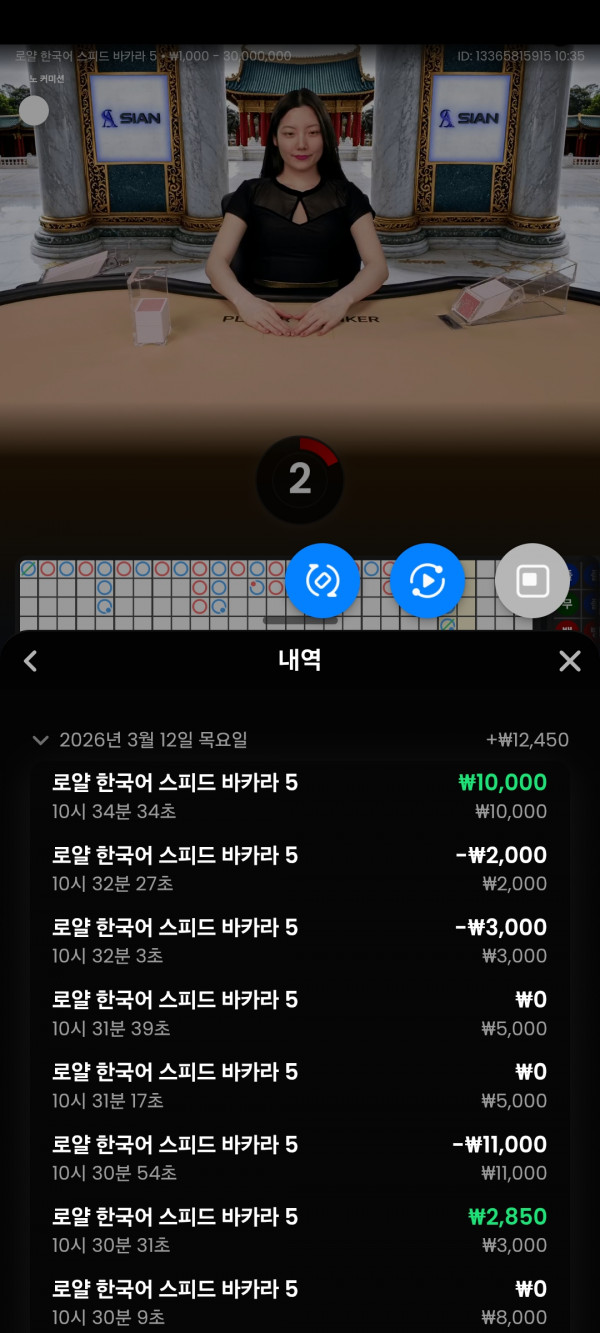Select the 10시 31분 17초 bet record
The height and width of the screenshot is (1333, 600).
[299, 1085]
